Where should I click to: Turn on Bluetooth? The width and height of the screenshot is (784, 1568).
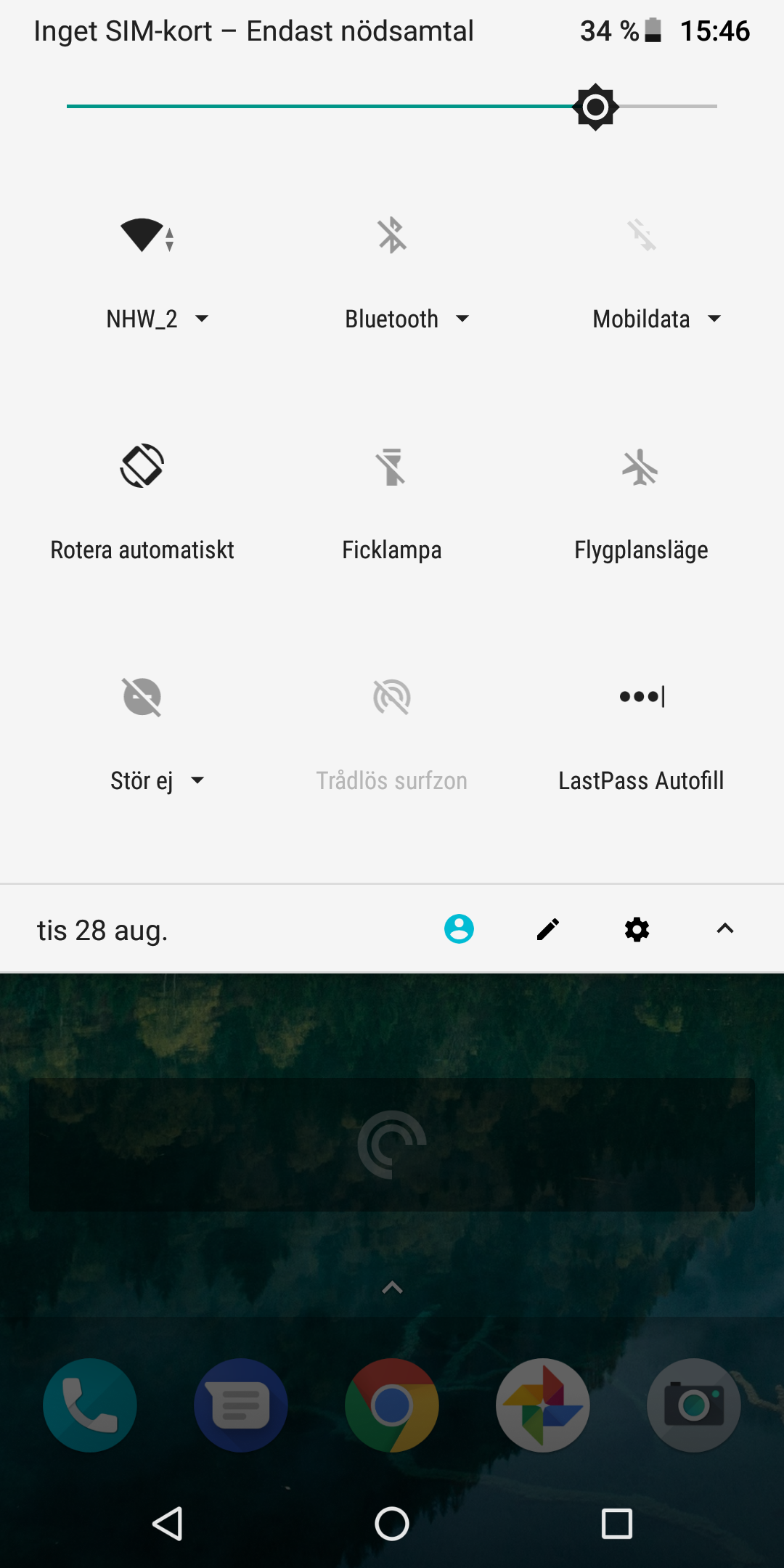pyautogui.click(x=392, y=235)
